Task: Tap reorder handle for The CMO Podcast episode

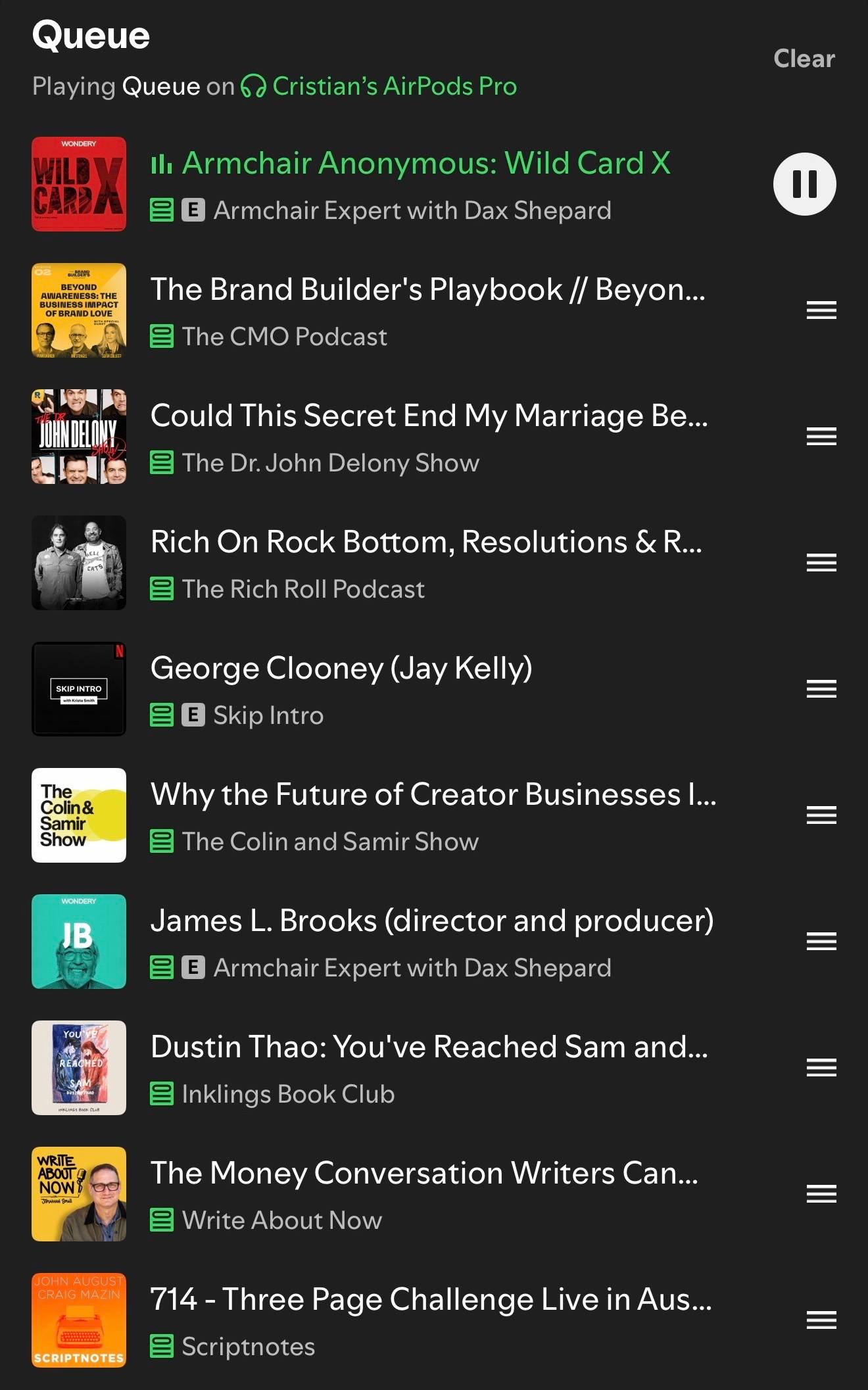Action: (821, 310)
